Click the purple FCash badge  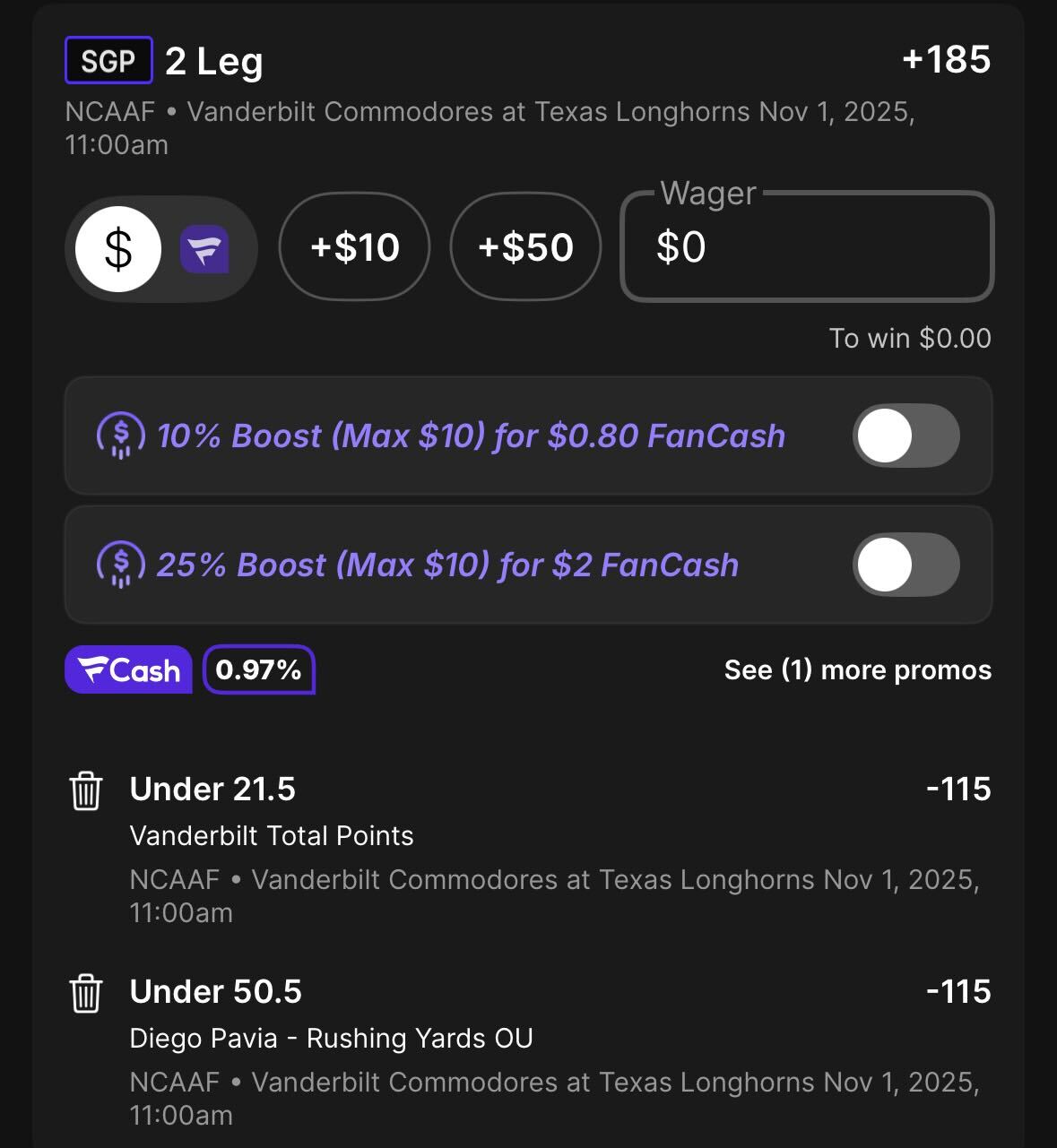point(128,669)
